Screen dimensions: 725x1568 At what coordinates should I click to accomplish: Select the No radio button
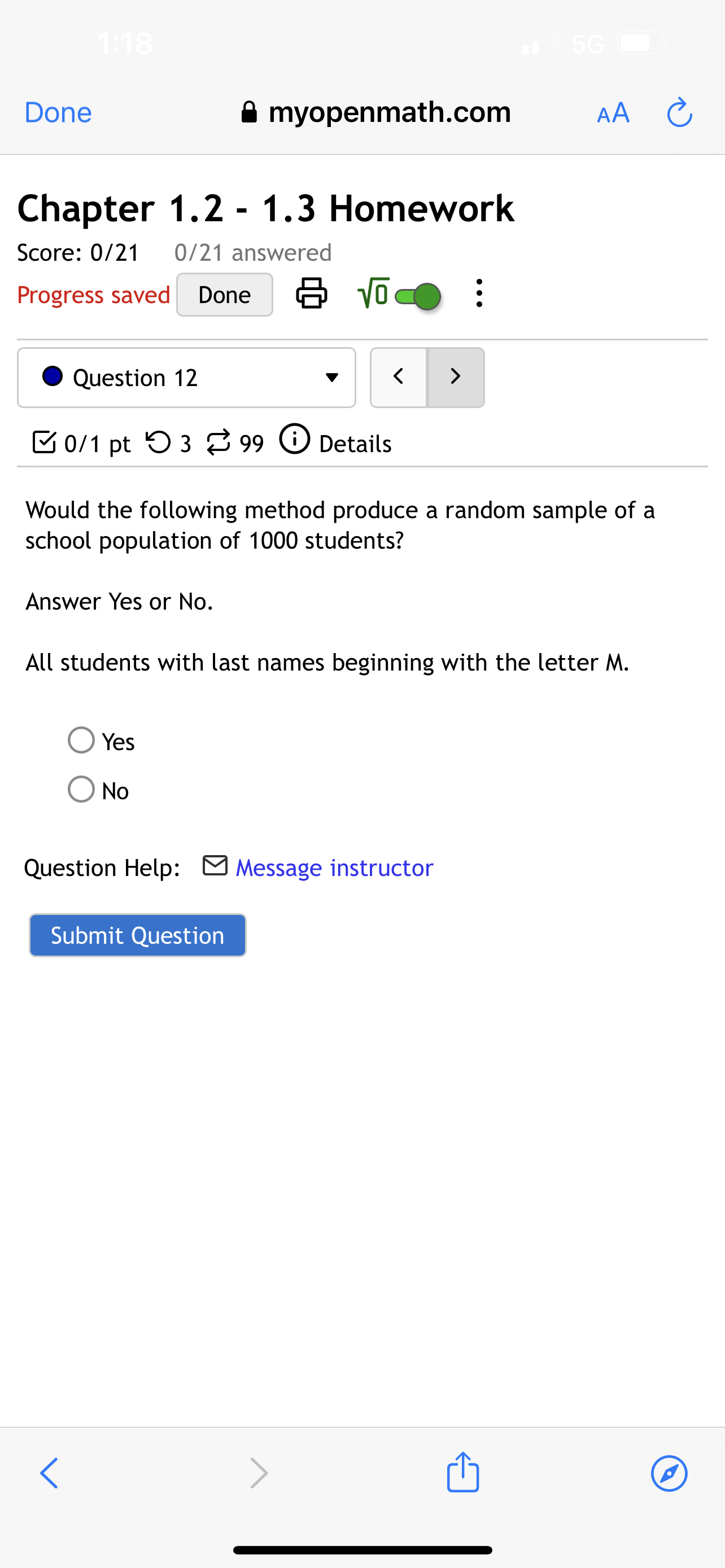80,790
